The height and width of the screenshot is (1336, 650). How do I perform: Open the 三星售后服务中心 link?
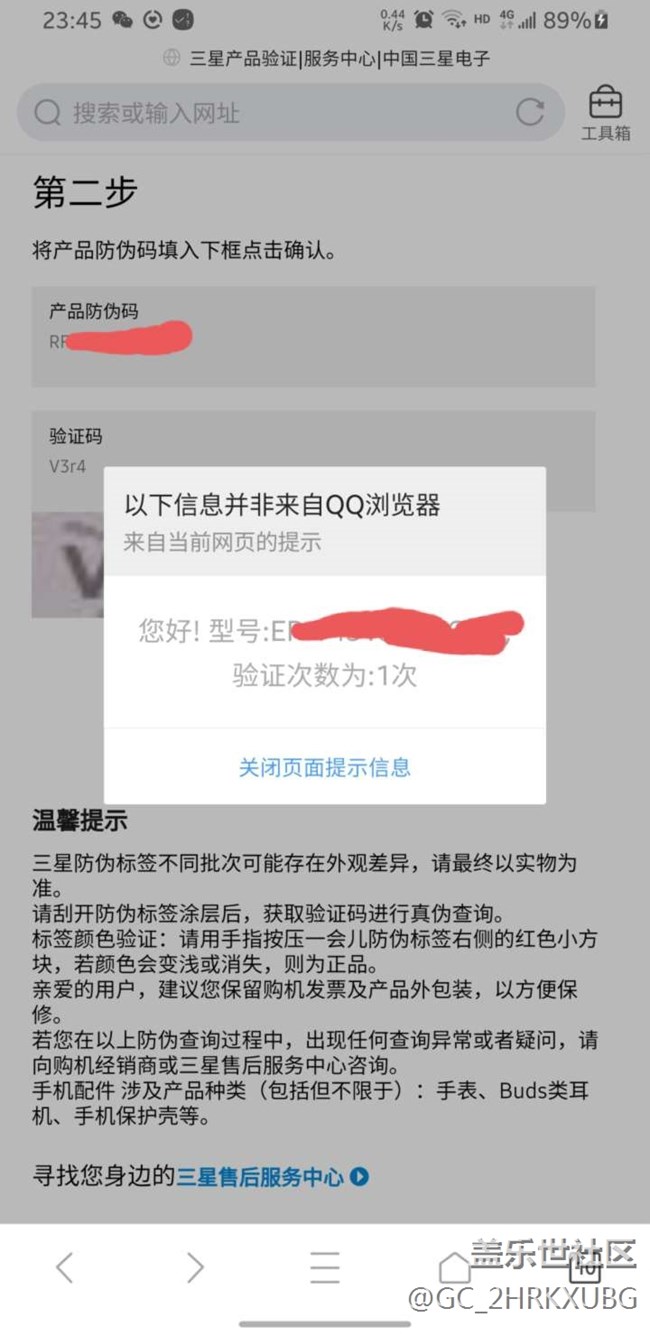click(262, 1177)
